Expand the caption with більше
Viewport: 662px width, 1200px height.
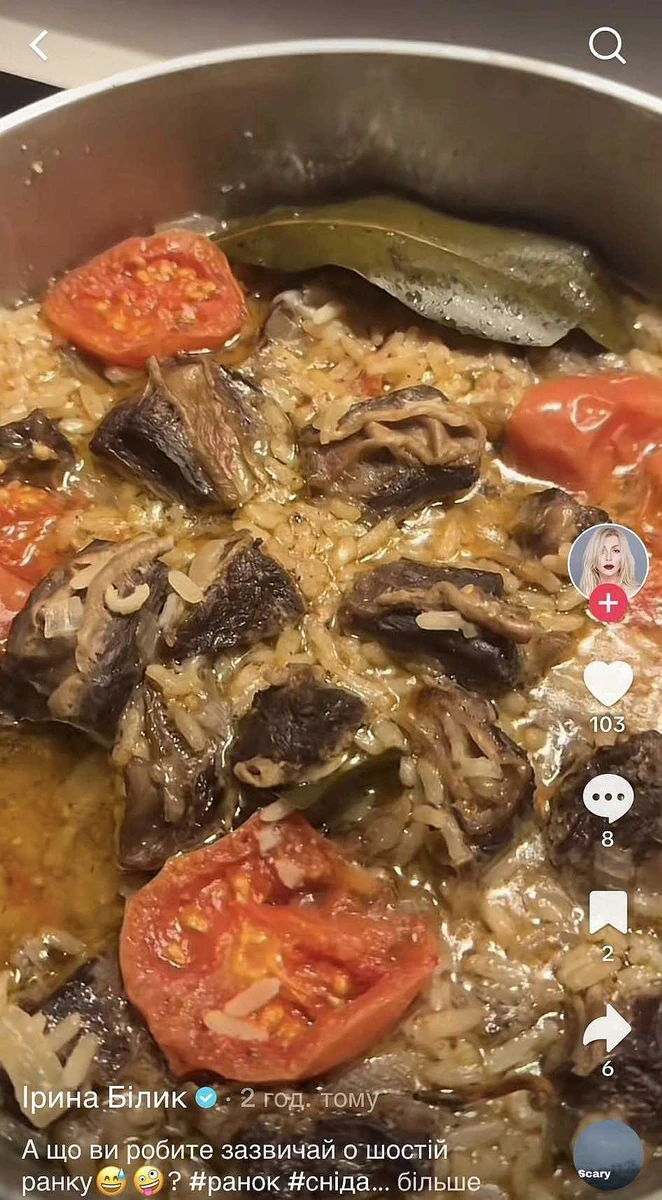[444, 1181]
